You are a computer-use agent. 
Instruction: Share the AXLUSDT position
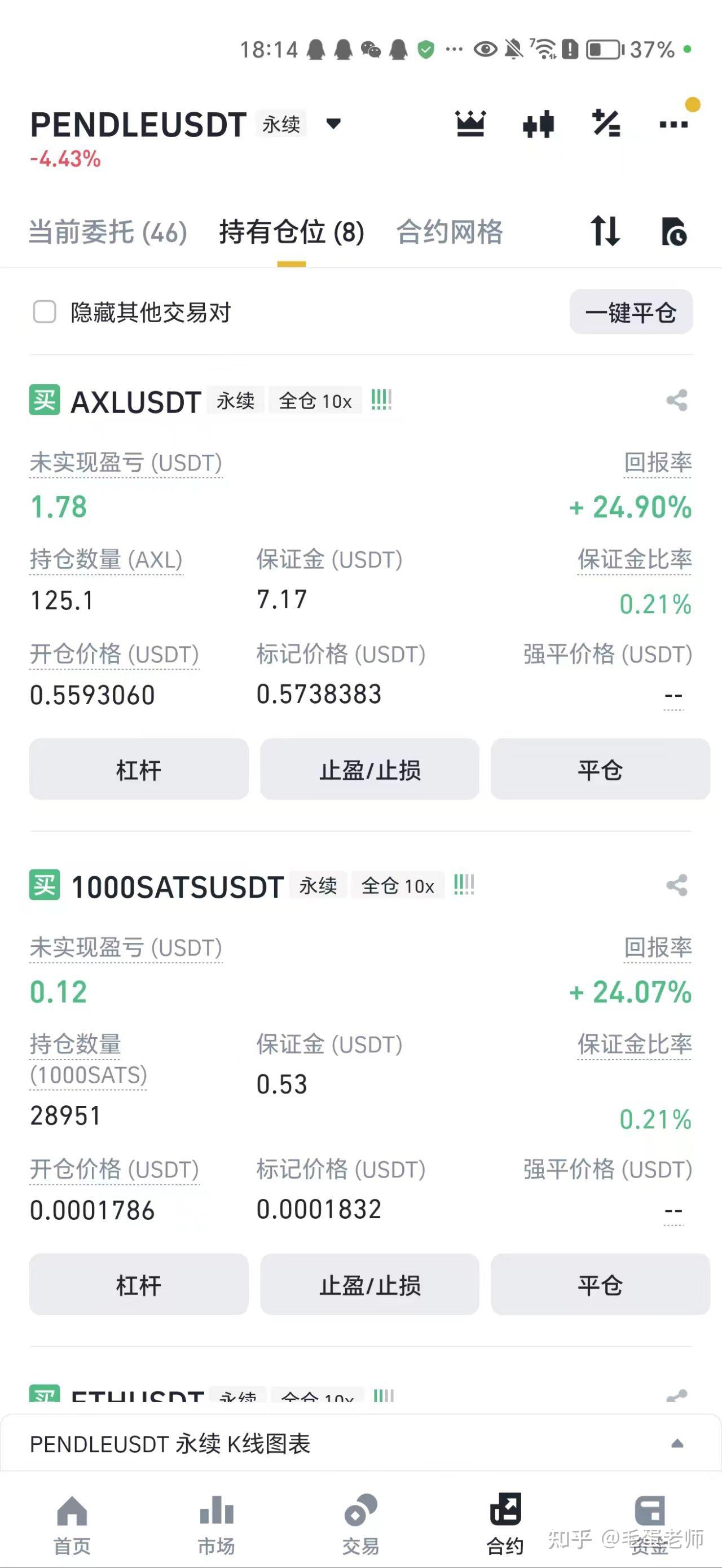point(676,401)
